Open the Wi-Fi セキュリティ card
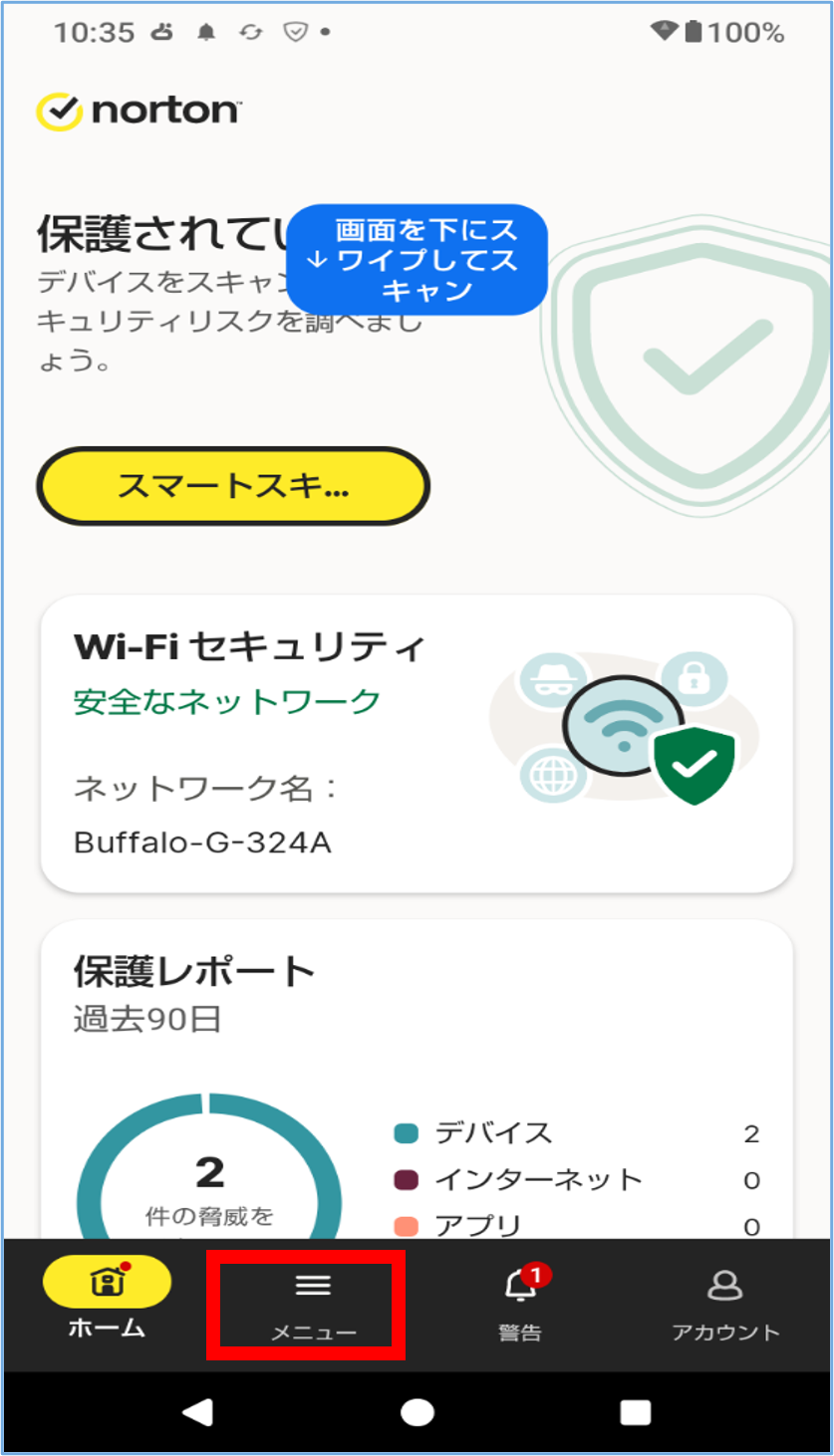Screen dimensions: 834x1456 417,743
